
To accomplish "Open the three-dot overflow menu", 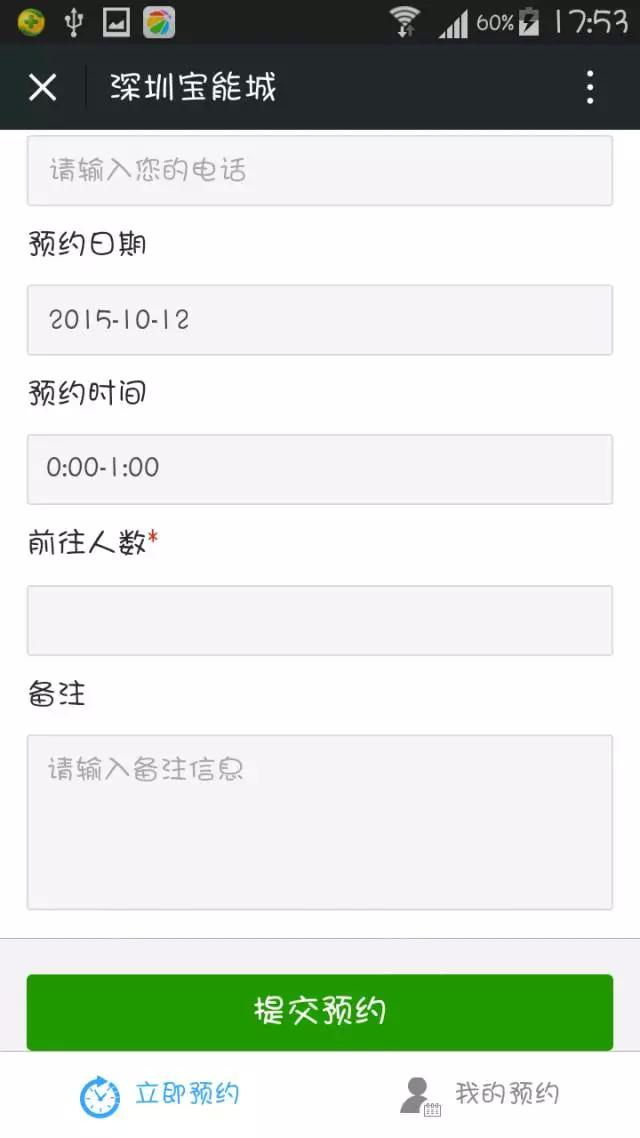I will point(591,88).
